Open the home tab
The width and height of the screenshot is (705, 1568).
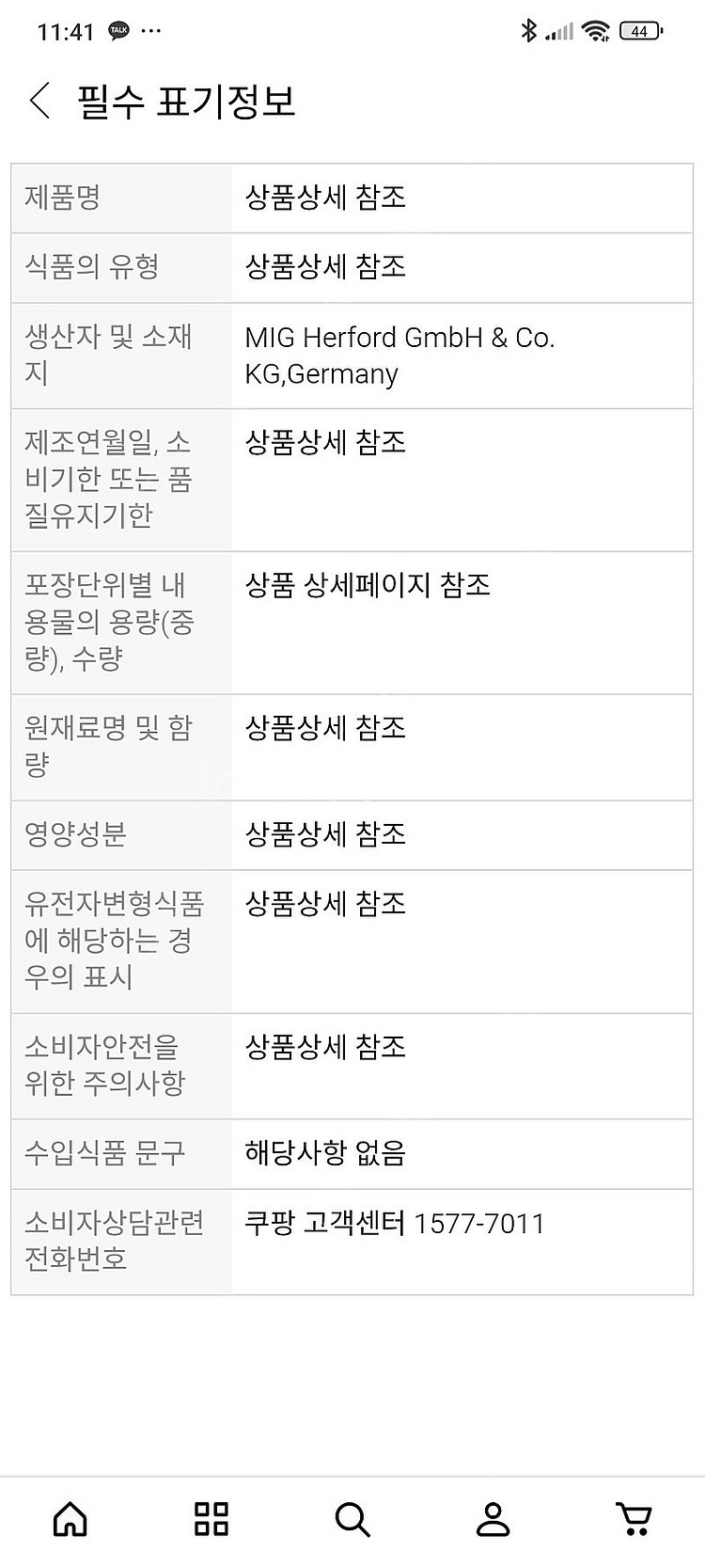70,1518
